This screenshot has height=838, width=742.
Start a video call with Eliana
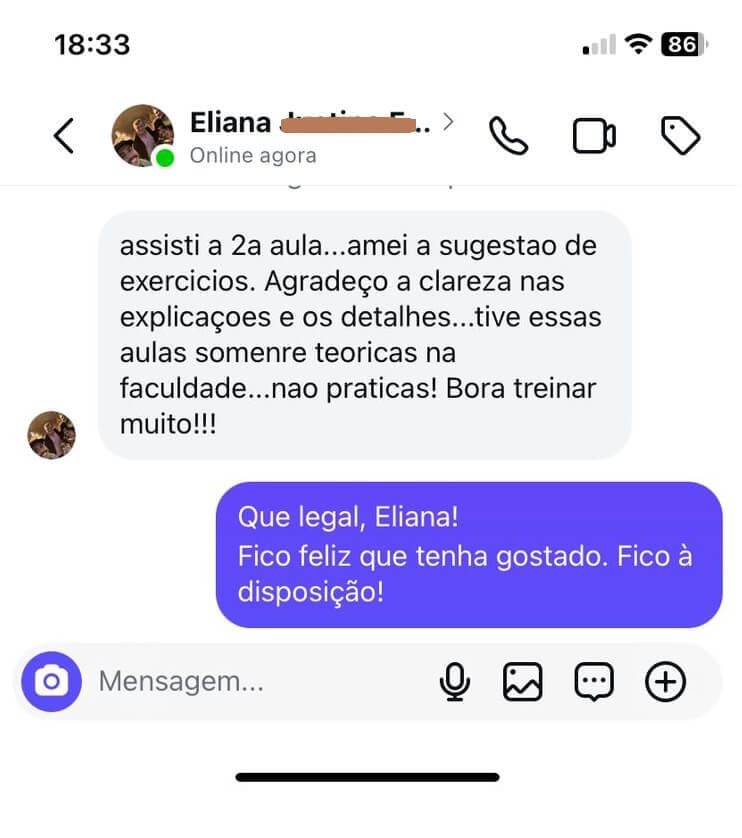594,136
